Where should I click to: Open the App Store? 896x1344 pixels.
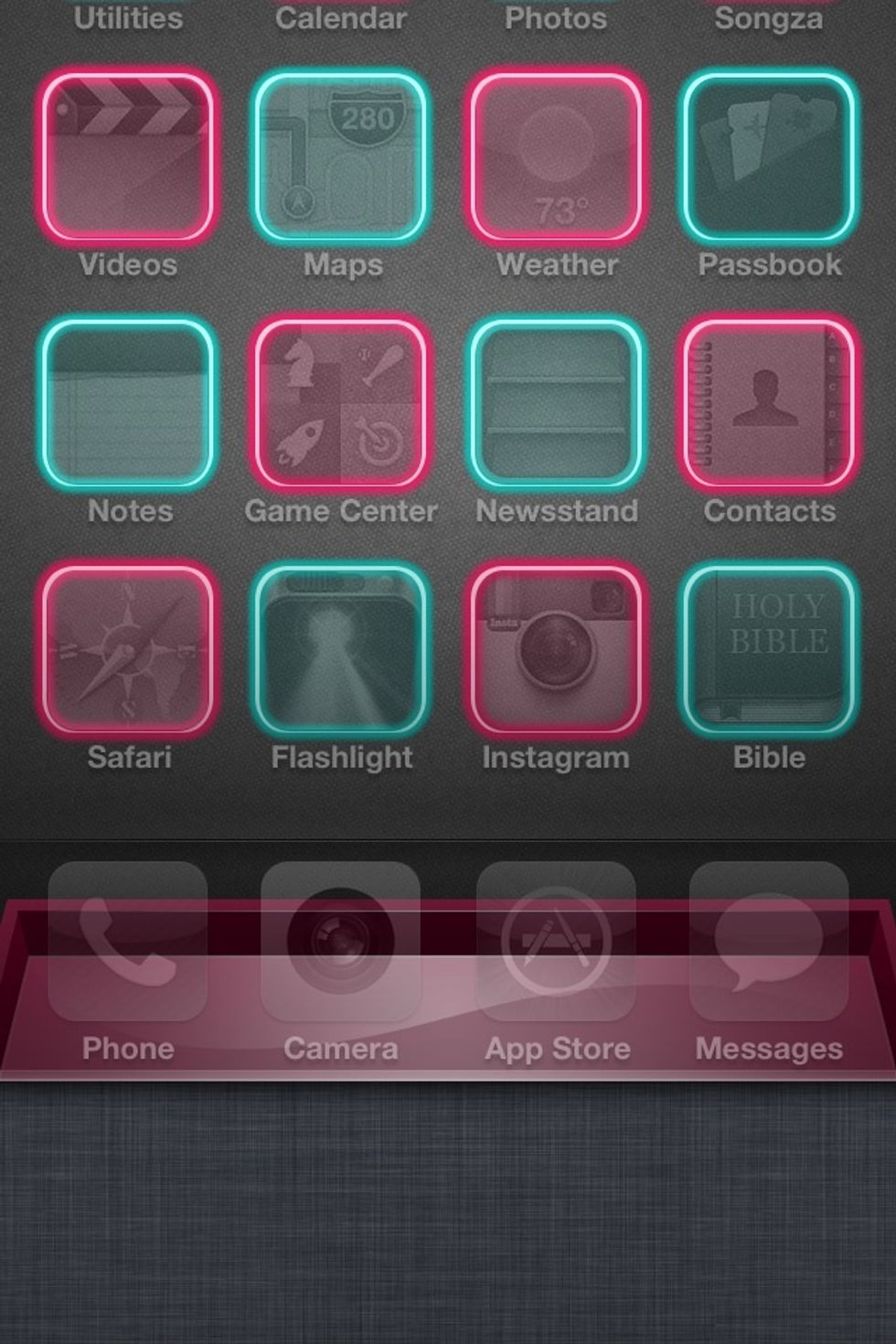click(556, 942)
